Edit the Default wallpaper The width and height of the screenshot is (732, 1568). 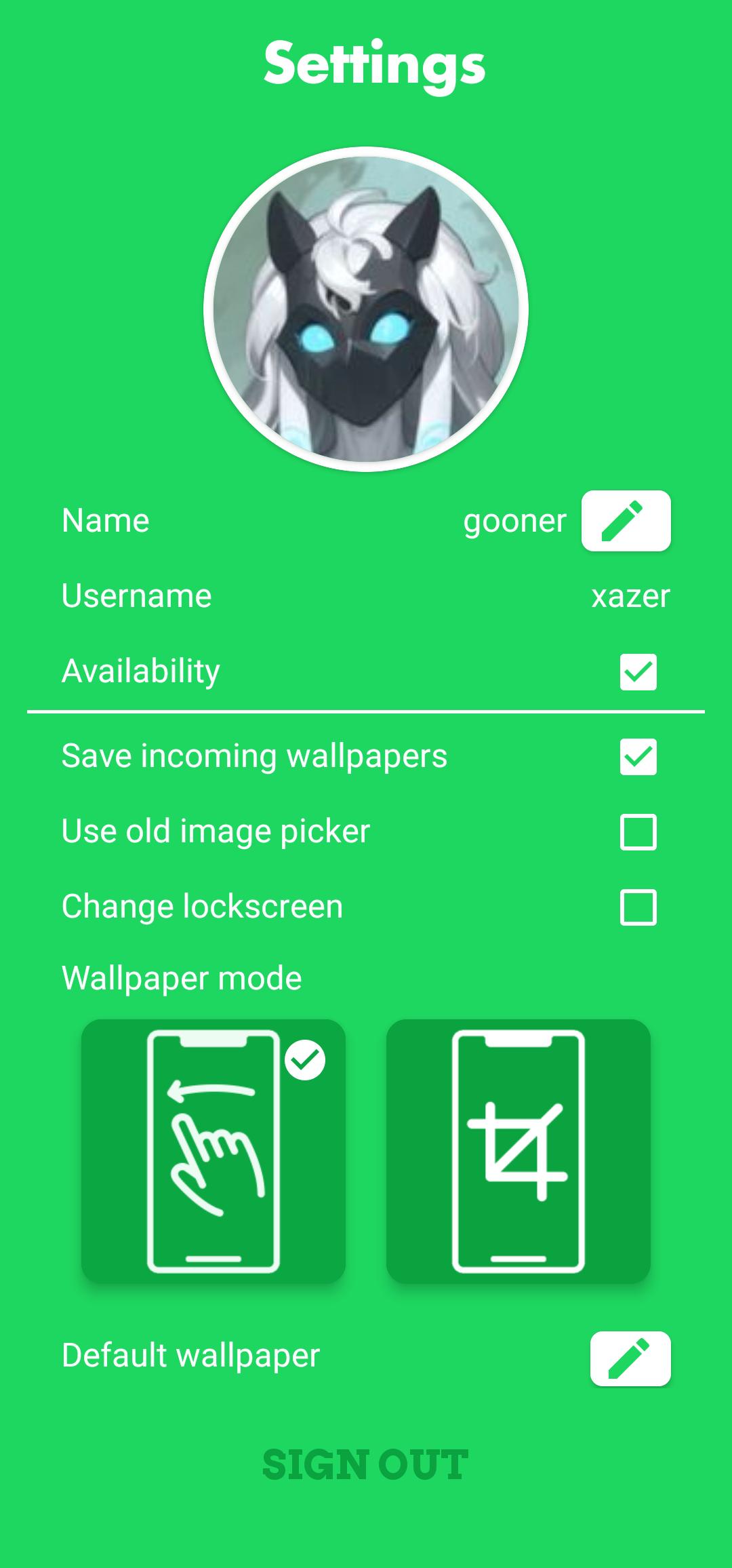[x=630, y=1358]
